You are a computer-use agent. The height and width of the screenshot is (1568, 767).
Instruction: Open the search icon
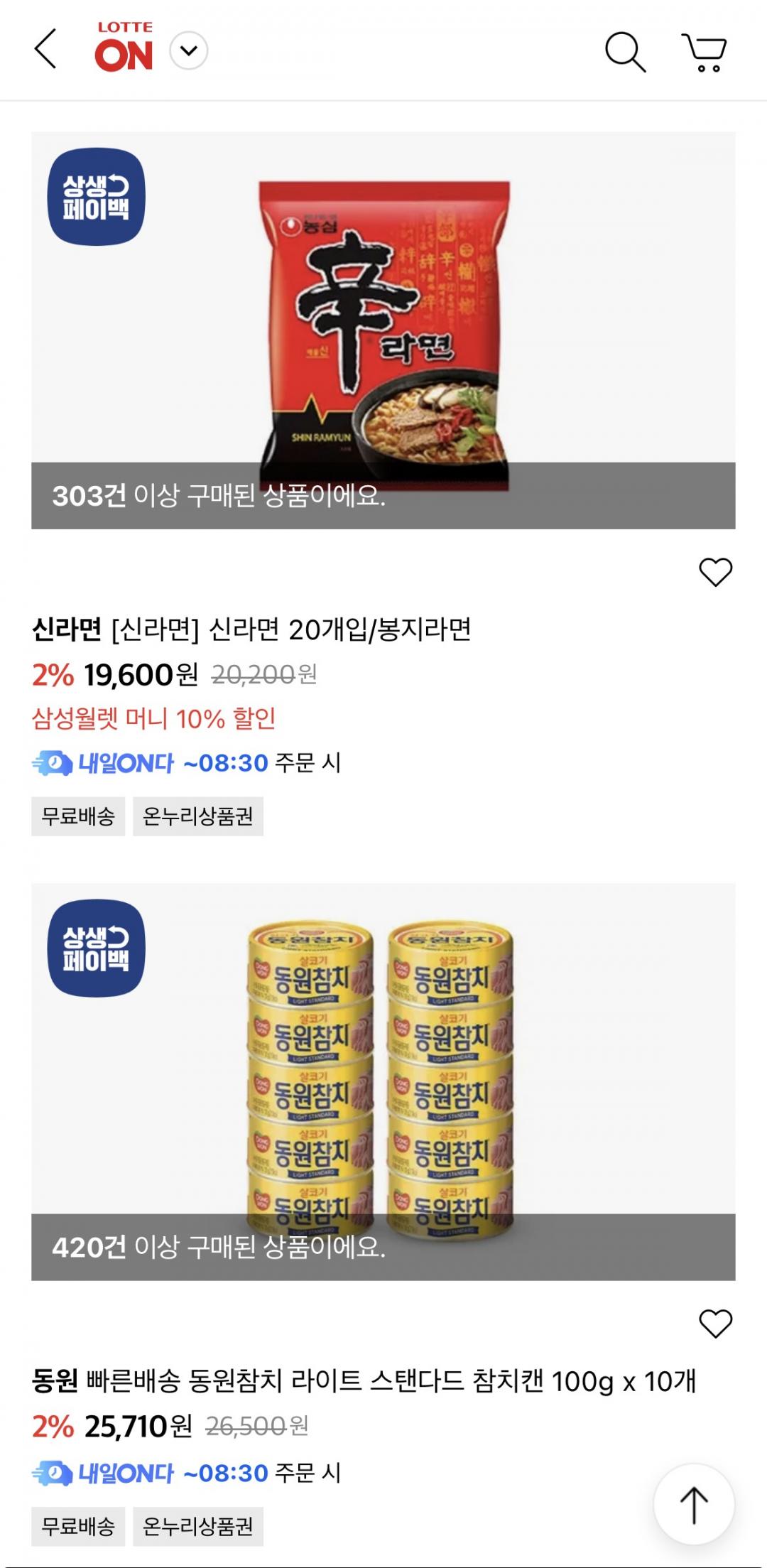(x=625, y=51)
